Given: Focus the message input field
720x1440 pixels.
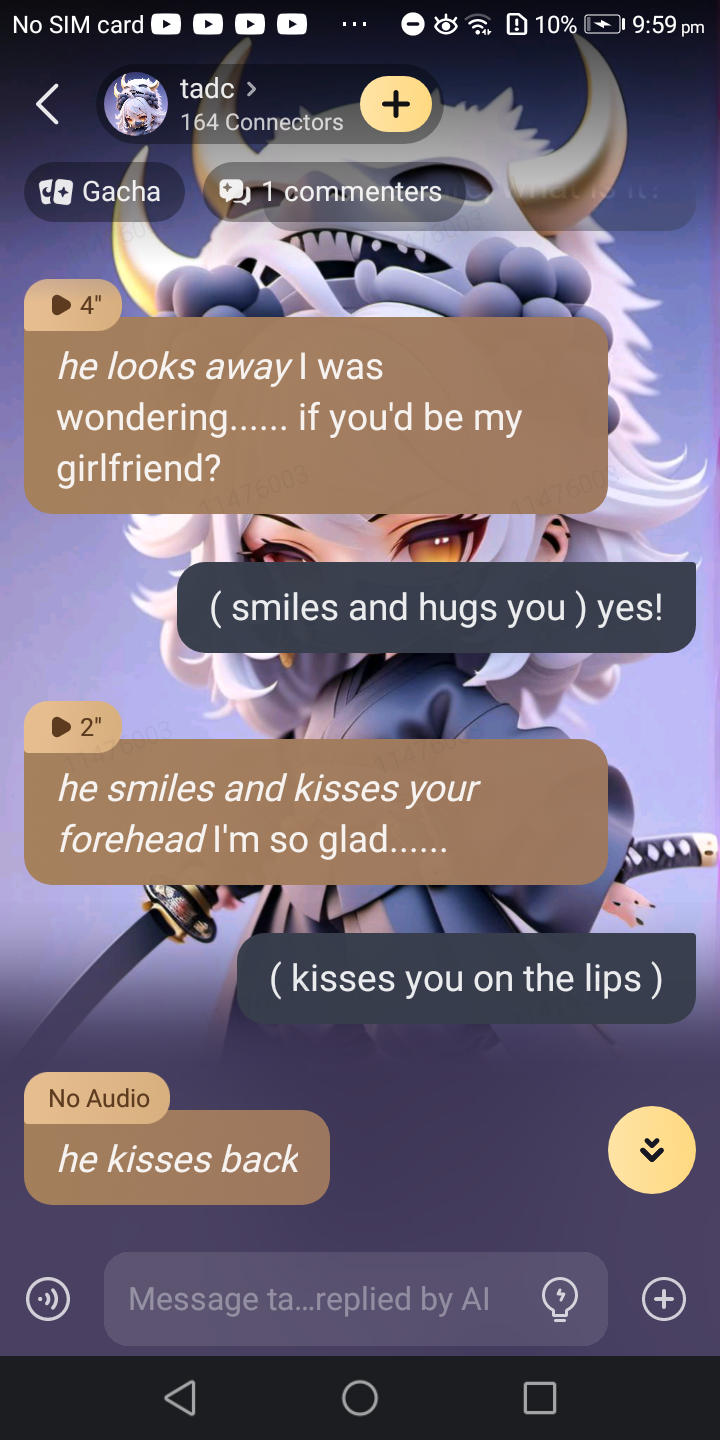Looking at the screenshot, I should (x=310, y=1299).
